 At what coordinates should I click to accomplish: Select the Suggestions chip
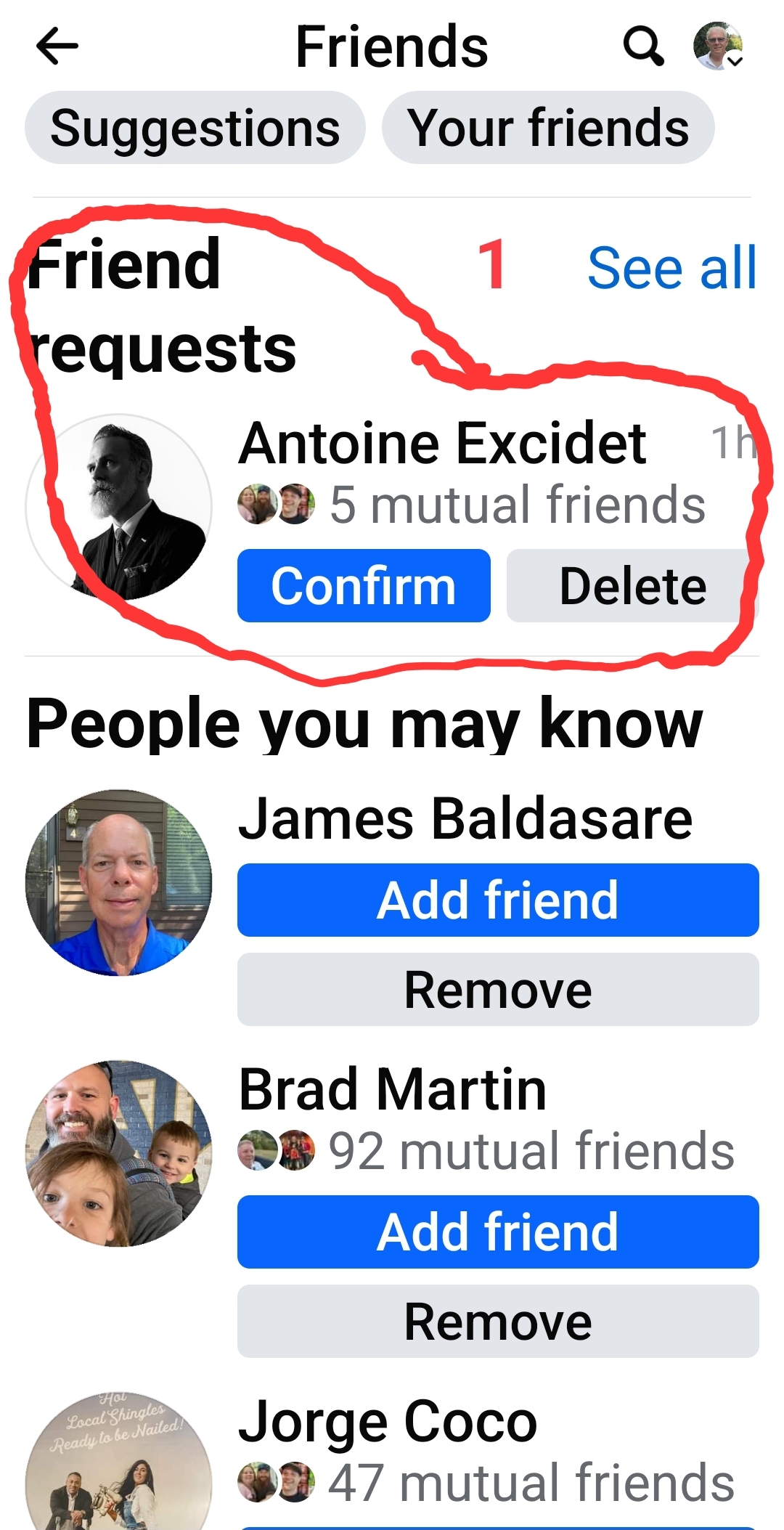195,128
